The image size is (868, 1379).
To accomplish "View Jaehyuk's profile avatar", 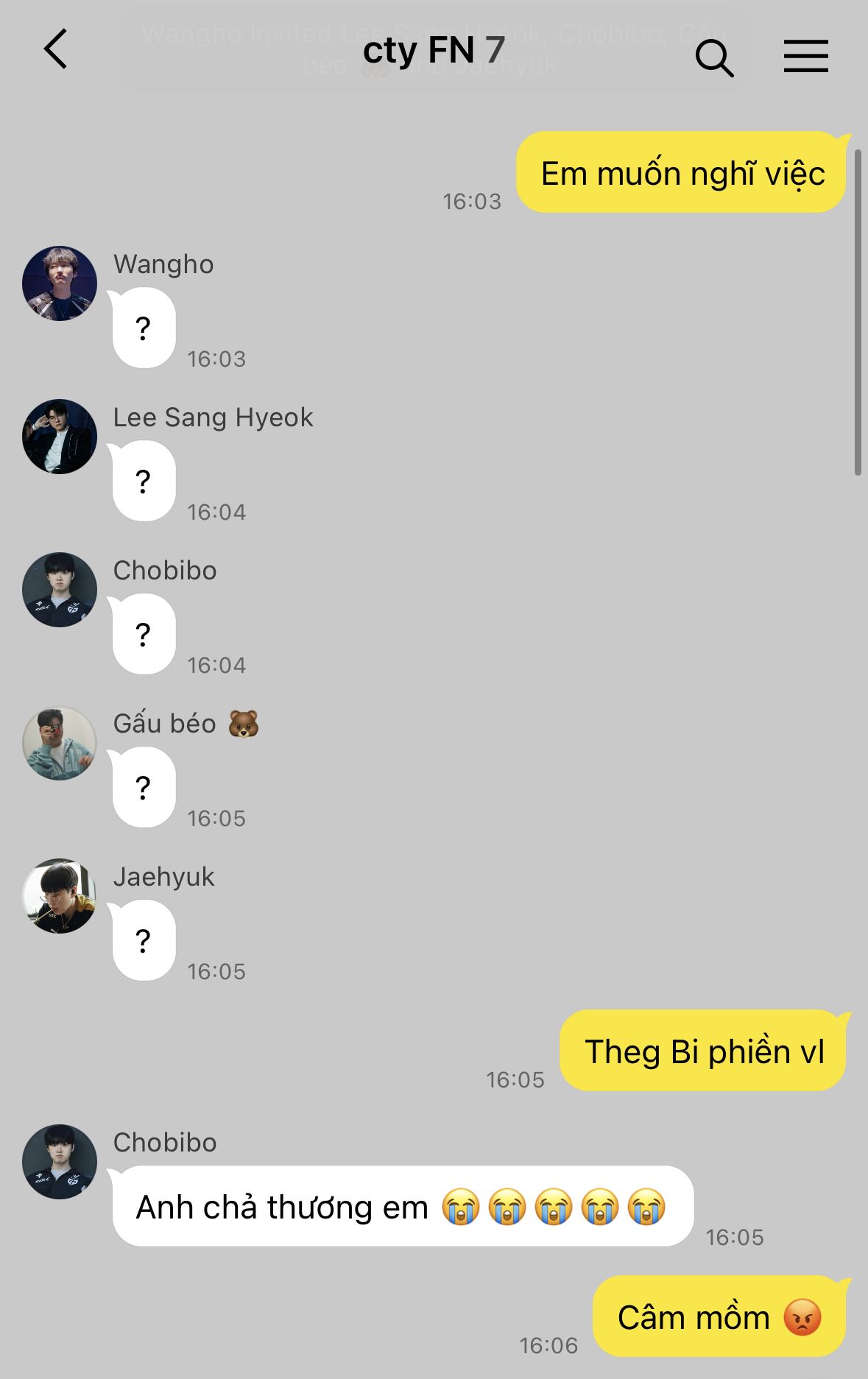I will 60,896.
